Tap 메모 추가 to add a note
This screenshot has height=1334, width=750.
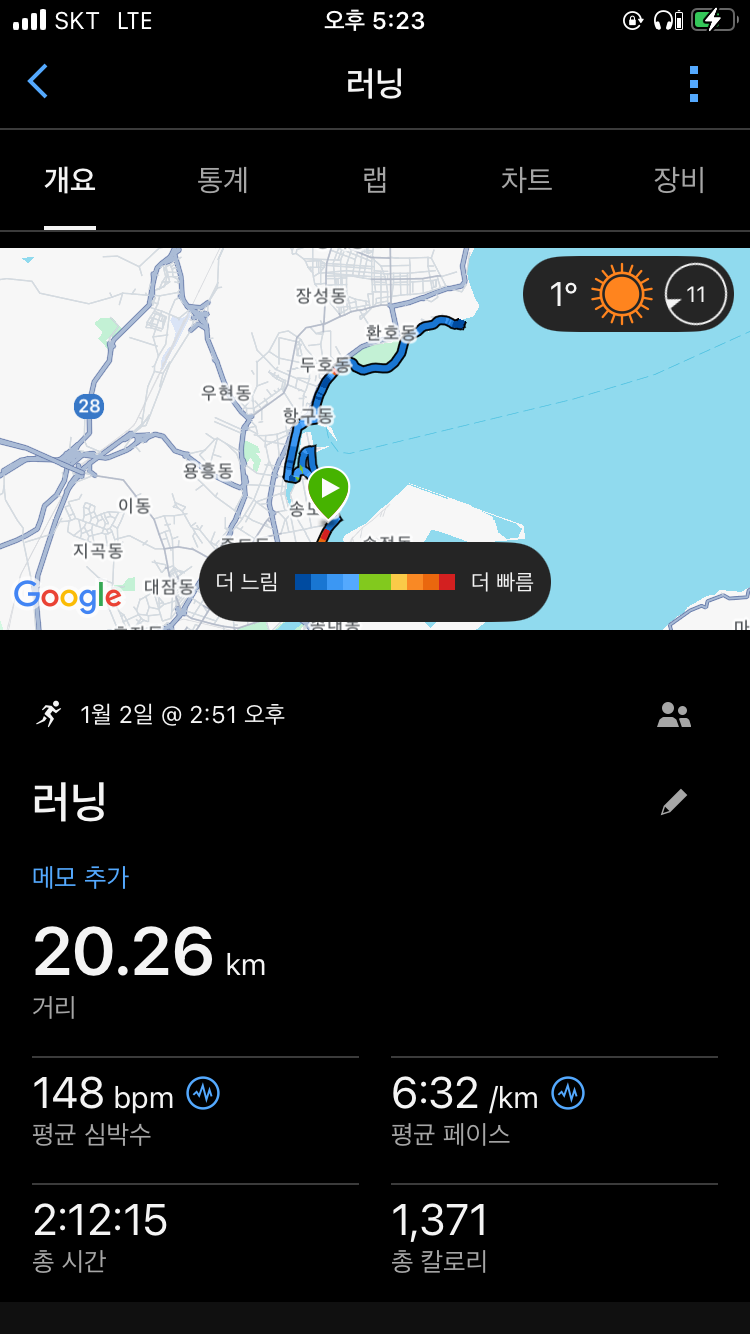pos(81,877)
